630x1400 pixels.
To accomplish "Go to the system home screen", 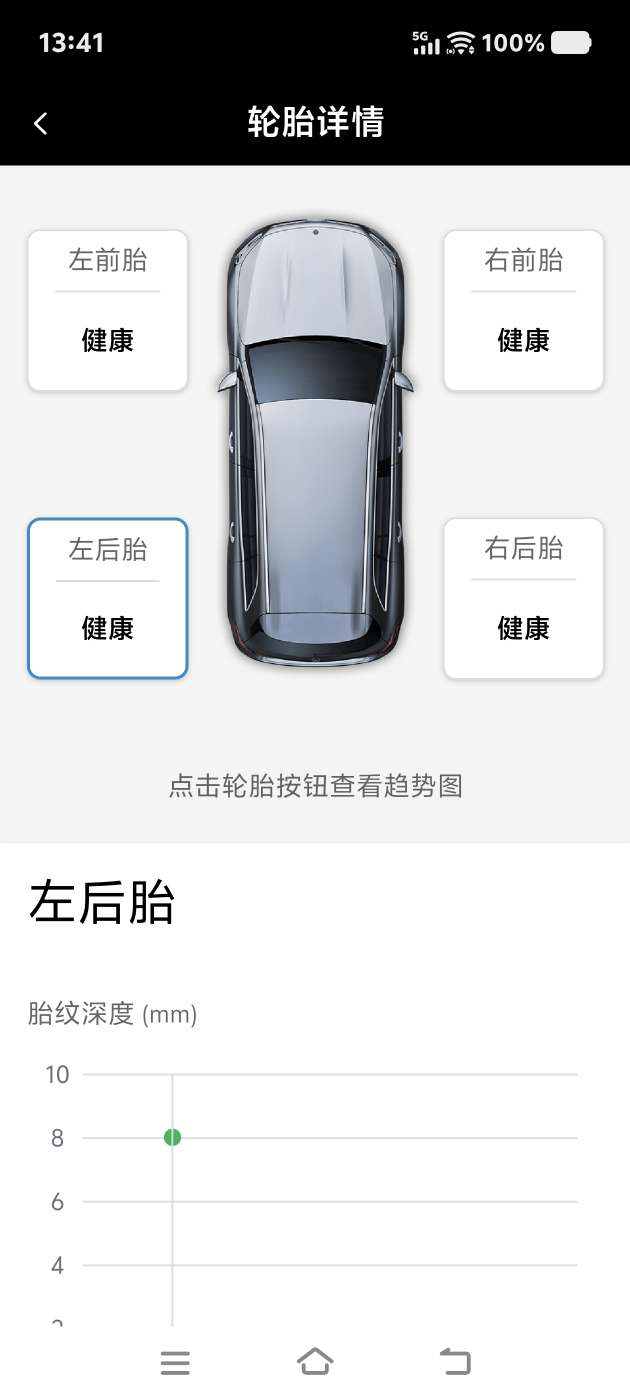I will pyautogui.click(x=315, y=1362).
